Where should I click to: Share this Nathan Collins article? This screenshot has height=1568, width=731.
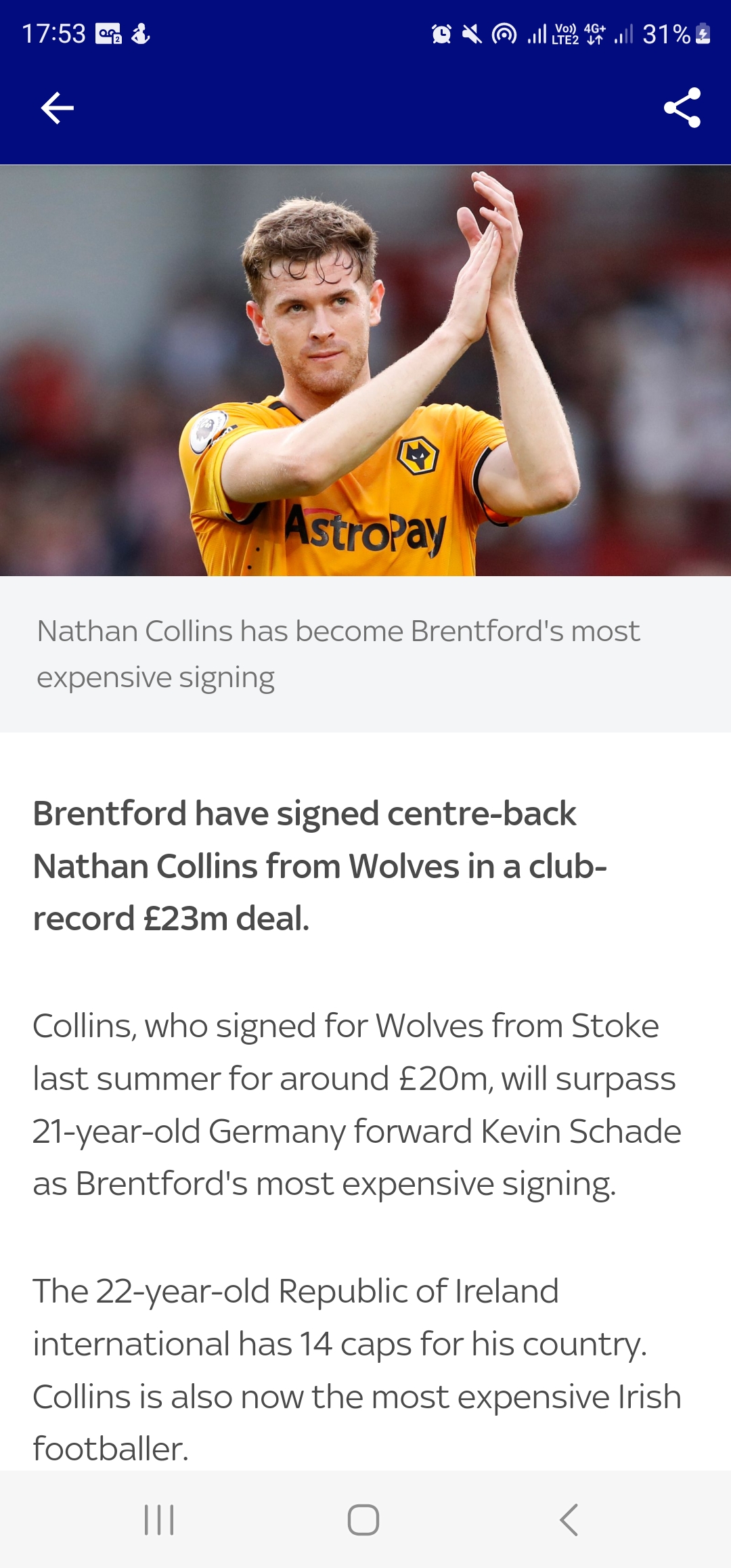682,108
